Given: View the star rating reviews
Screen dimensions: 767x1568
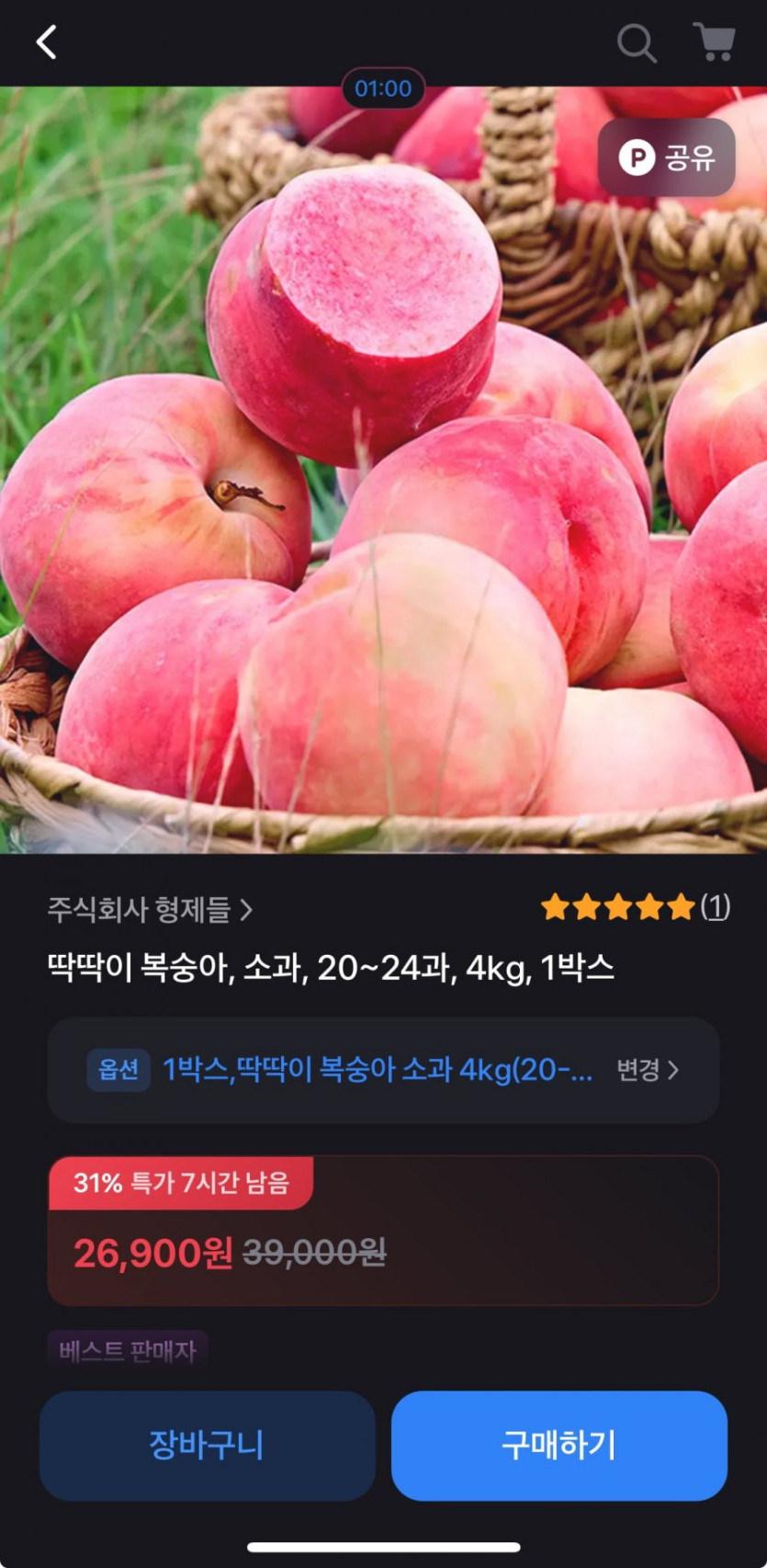Looking at the screenshot, I should (635, 908).
